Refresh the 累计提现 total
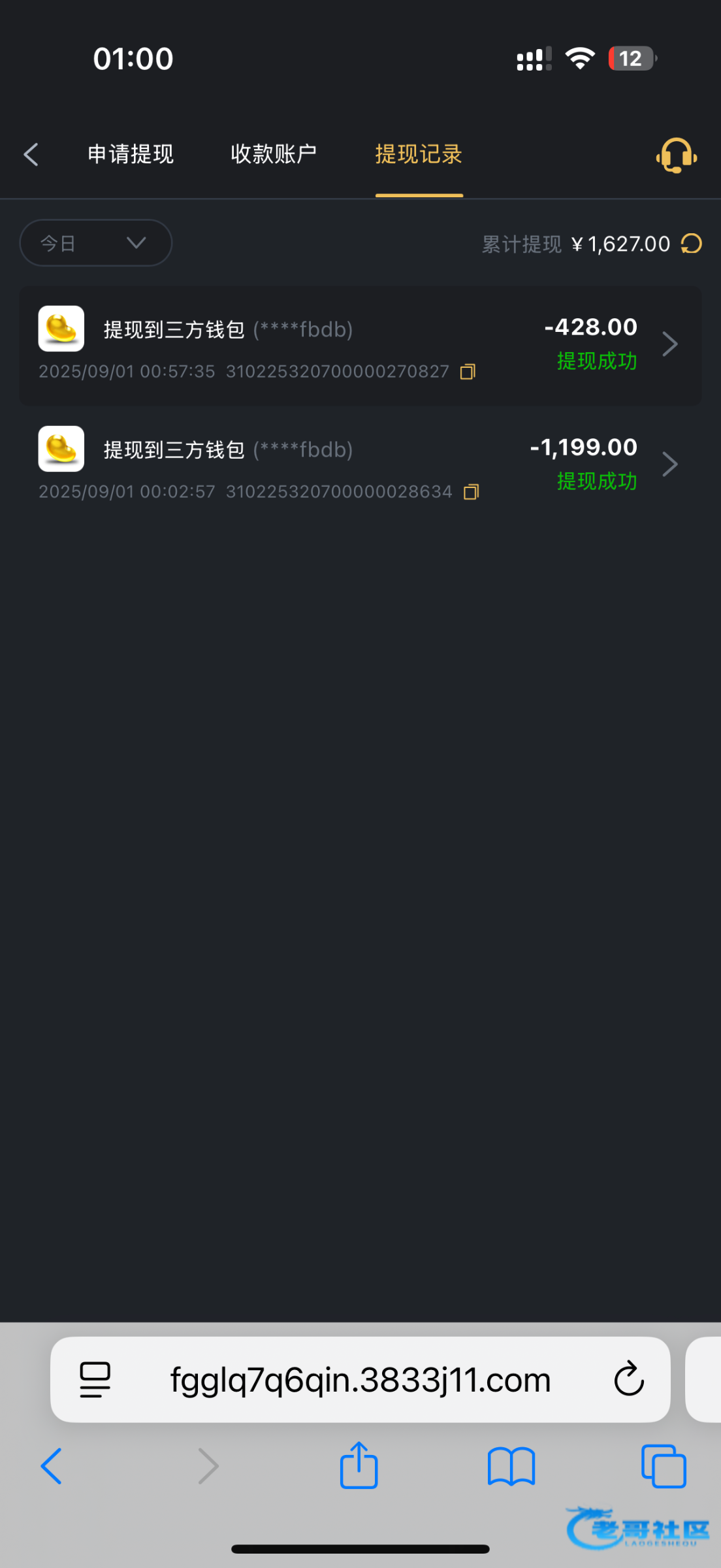721x1568 pixels. pyautogui.click(x=692, y=244)
